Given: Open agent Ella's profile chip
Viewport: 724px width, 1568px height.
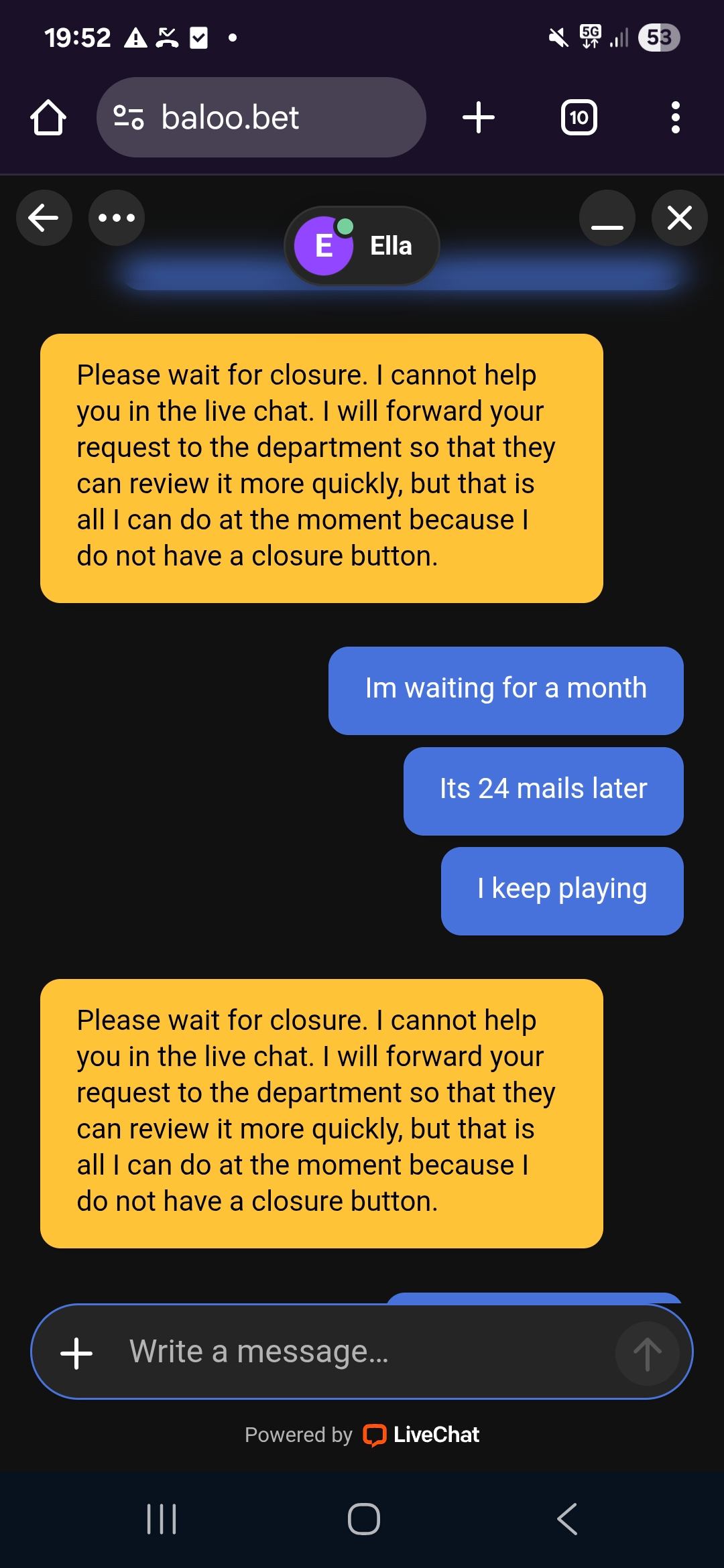Looking at the screenshot, I should click(x=362, y=246).
